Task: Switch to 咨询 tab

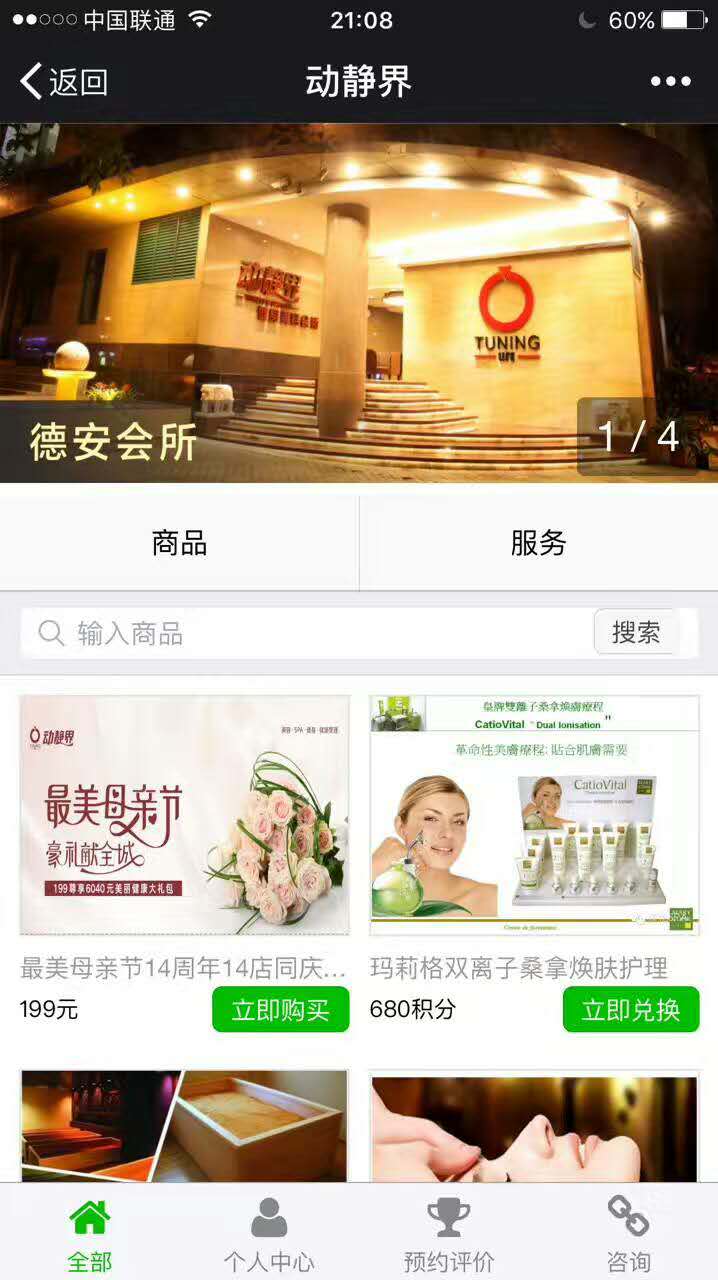Action: (628, 1235)
